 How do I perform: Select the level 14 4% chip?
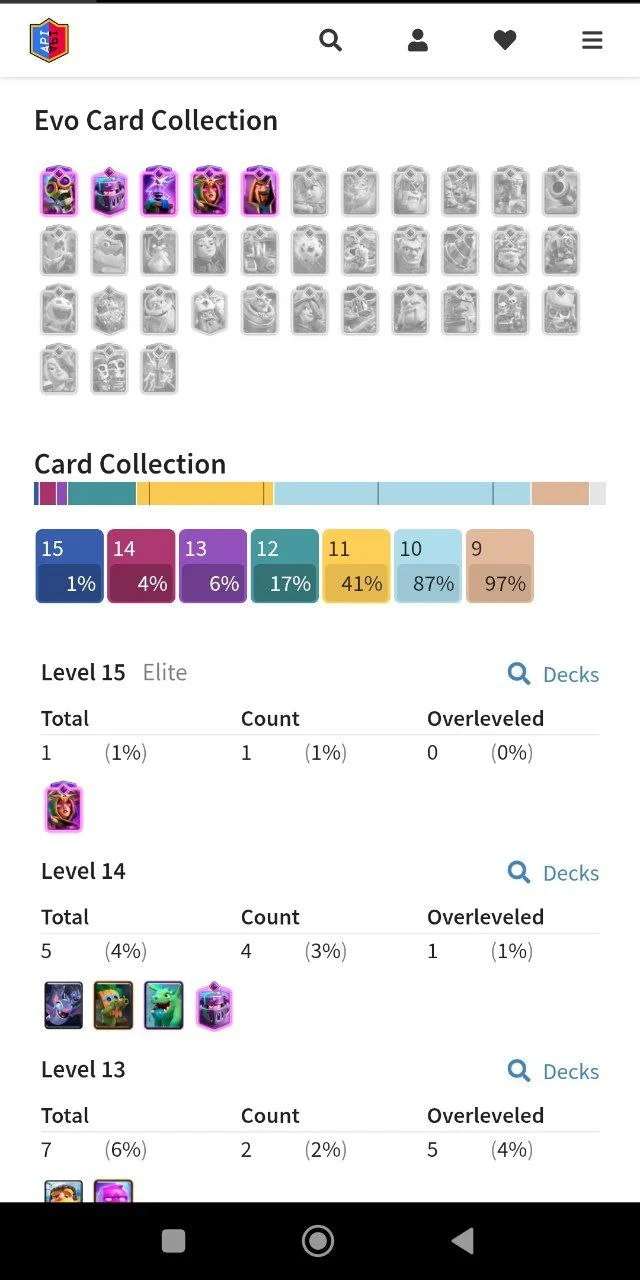(141, 566)
